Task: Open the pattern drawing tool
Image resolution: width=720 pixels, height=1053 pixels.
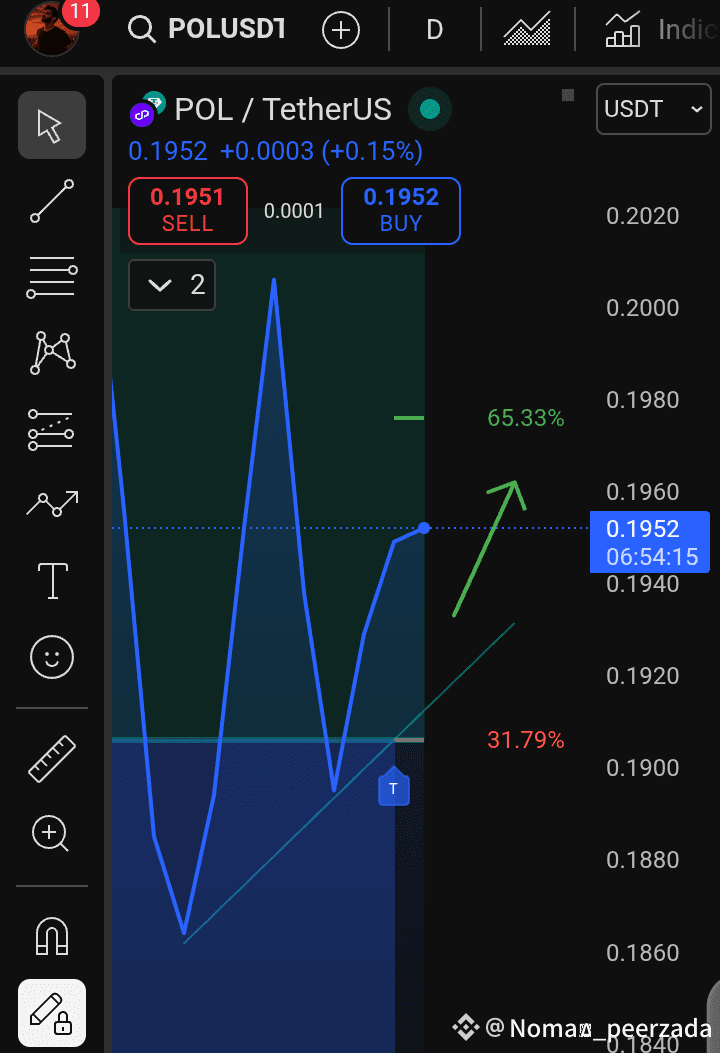Action: point(51,353)
